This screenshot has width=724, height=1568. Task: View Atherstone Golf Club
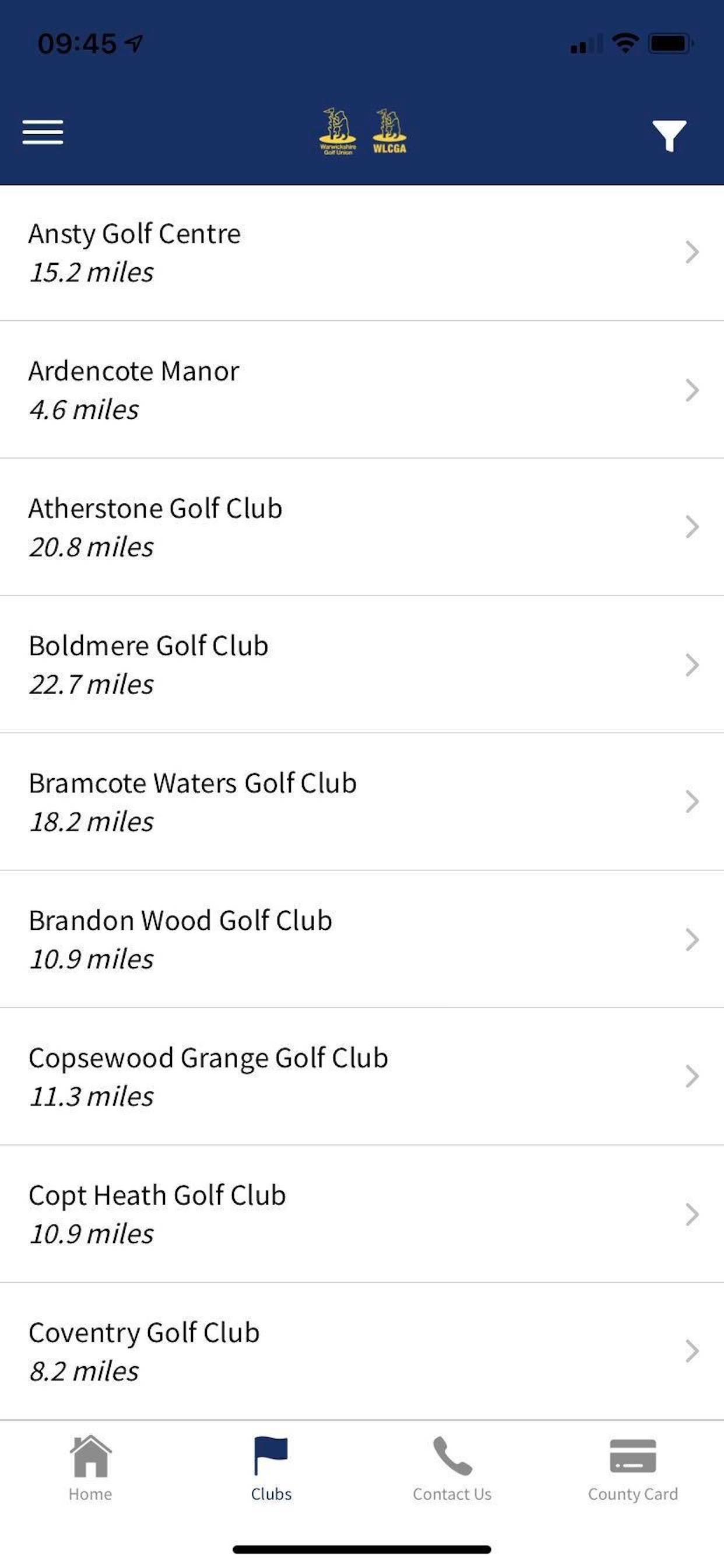tap(361, 527)
